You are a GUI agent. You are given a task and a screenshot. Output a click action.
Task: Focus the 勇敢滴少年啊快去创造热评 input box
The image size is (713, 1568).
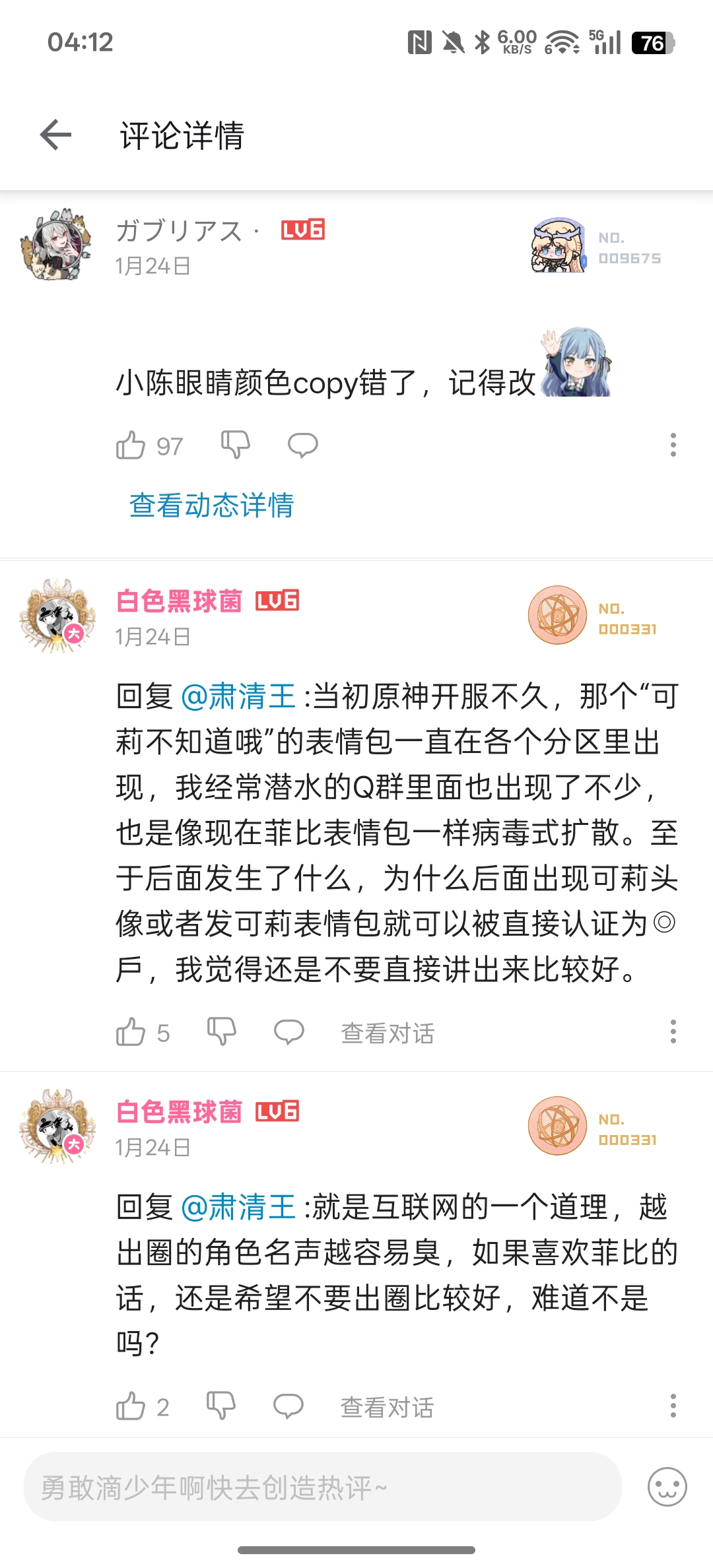(x=323, y=1487)
